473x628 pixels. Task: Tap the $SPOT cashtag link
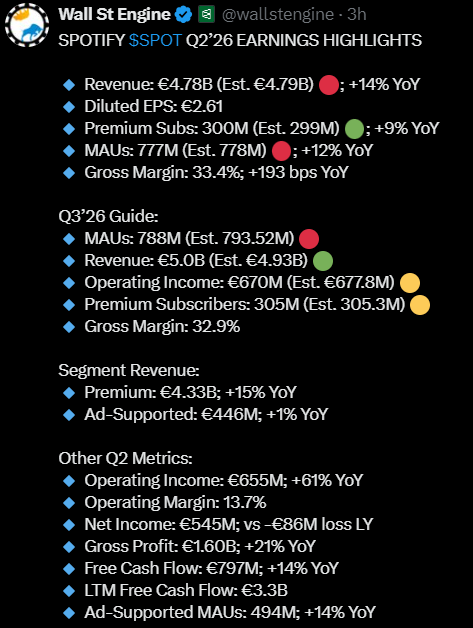[x=155, y=40]
